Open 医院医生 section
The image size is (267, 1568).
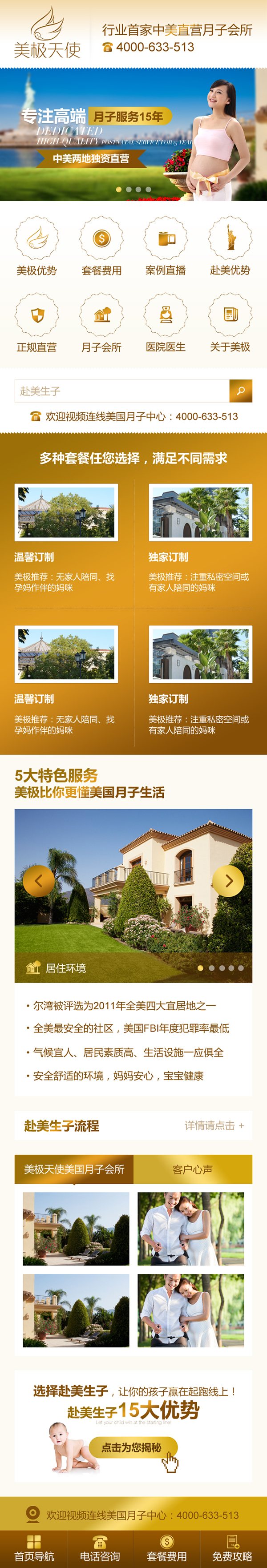[166, 322]
